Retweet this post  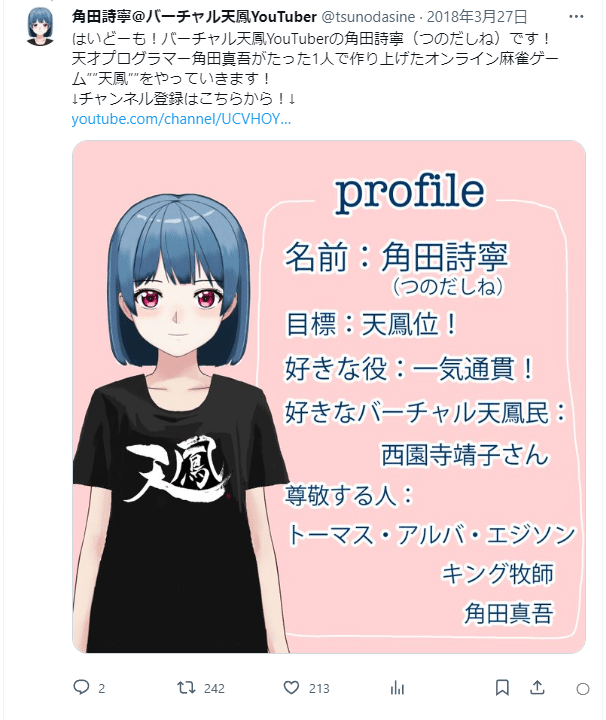(x=186, y=688)
